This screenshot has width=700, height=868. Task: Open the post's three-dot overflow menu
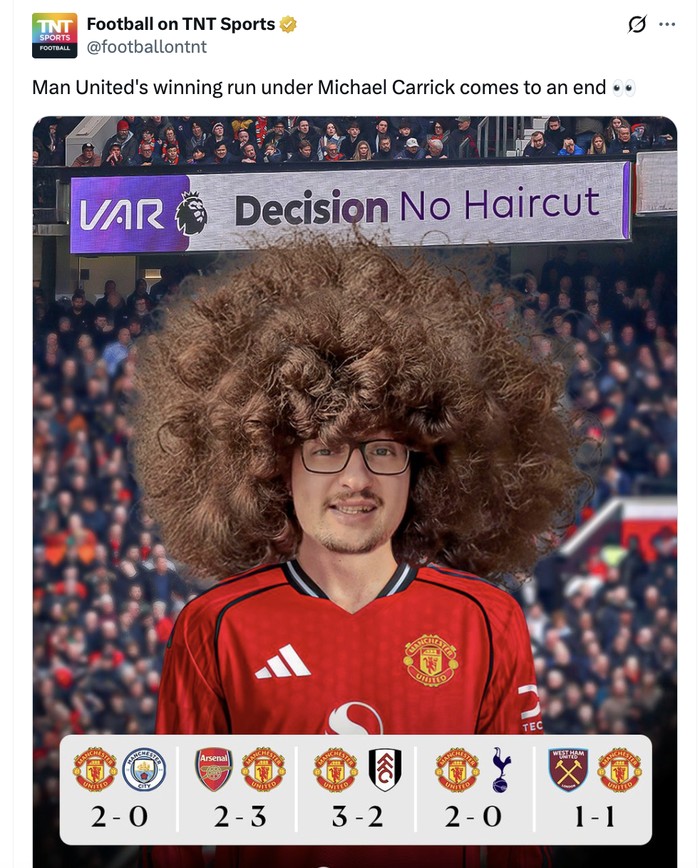pyautogui.click(x=667, y=25)
